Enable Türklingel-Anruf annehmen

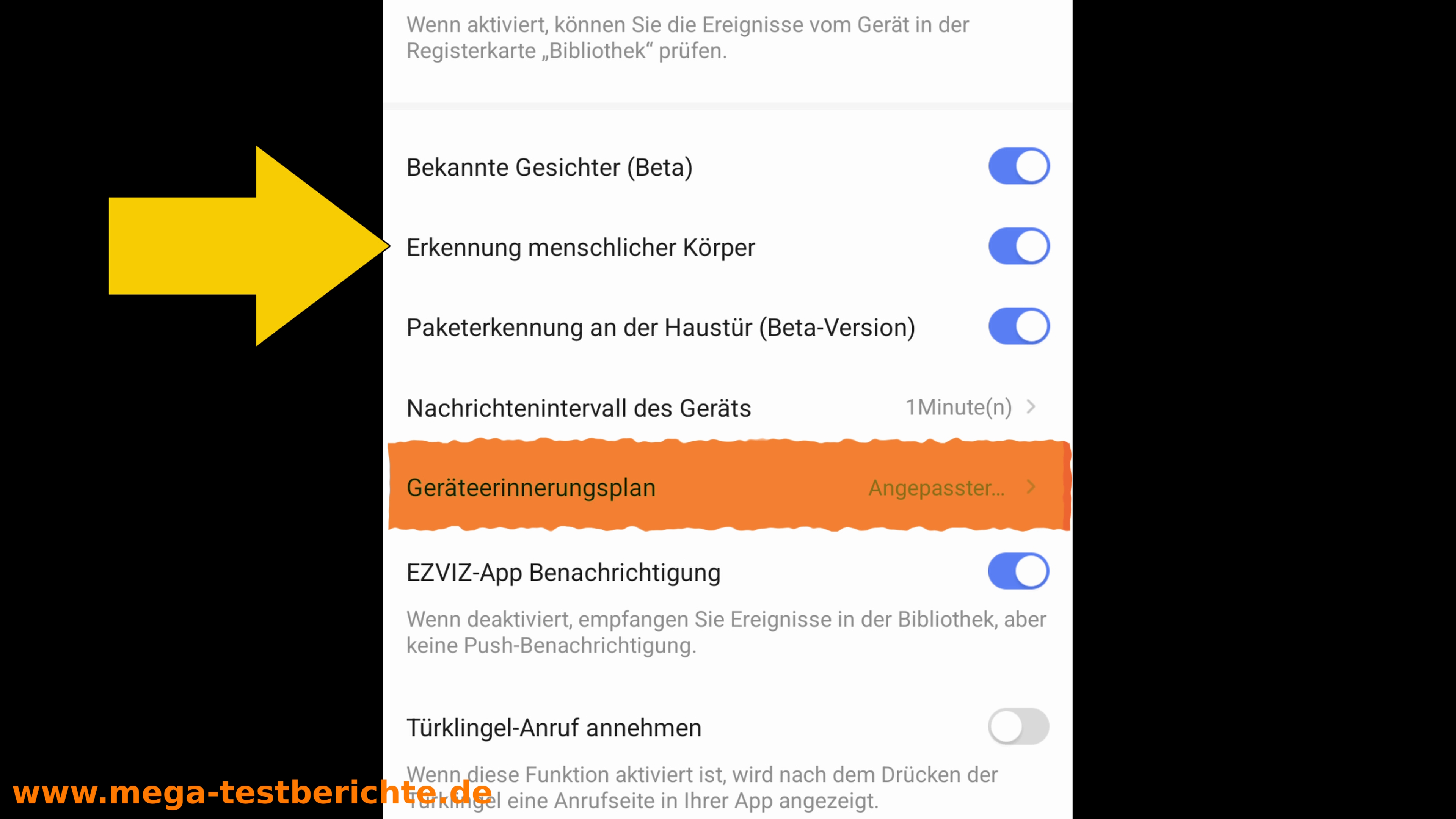tap(1018, 726)
